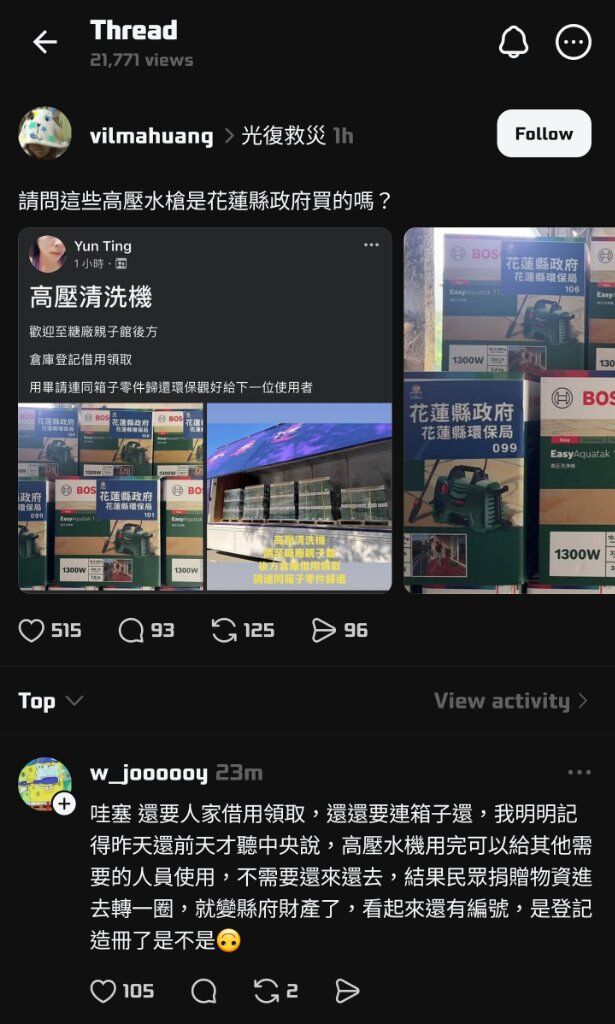Open View activity

coord(510,701)
